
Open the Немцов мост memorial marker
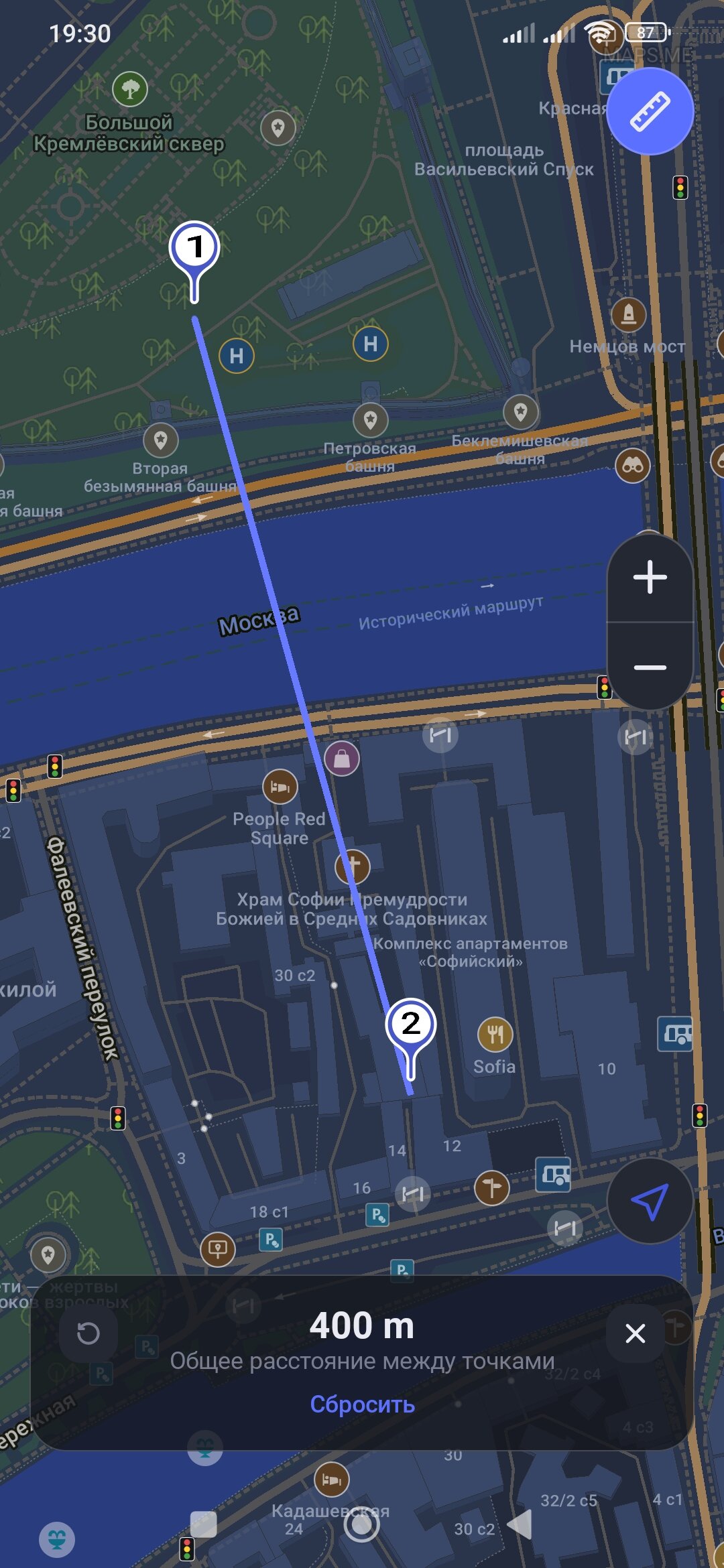pyautogui.click(x=628, y=314)
